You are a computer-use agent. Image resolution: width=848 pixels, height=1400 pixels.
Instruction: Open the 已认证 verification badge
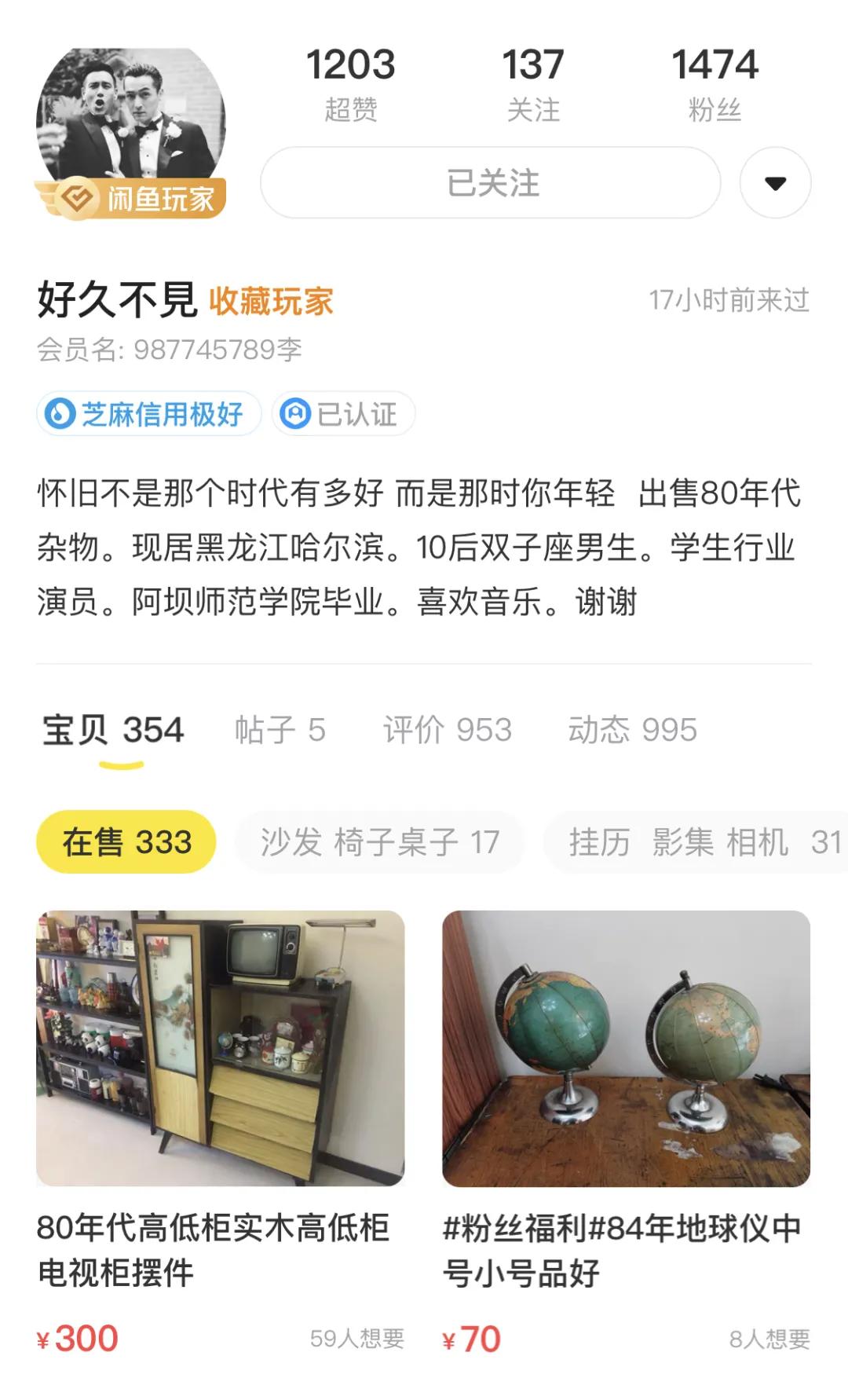(343, 413)
